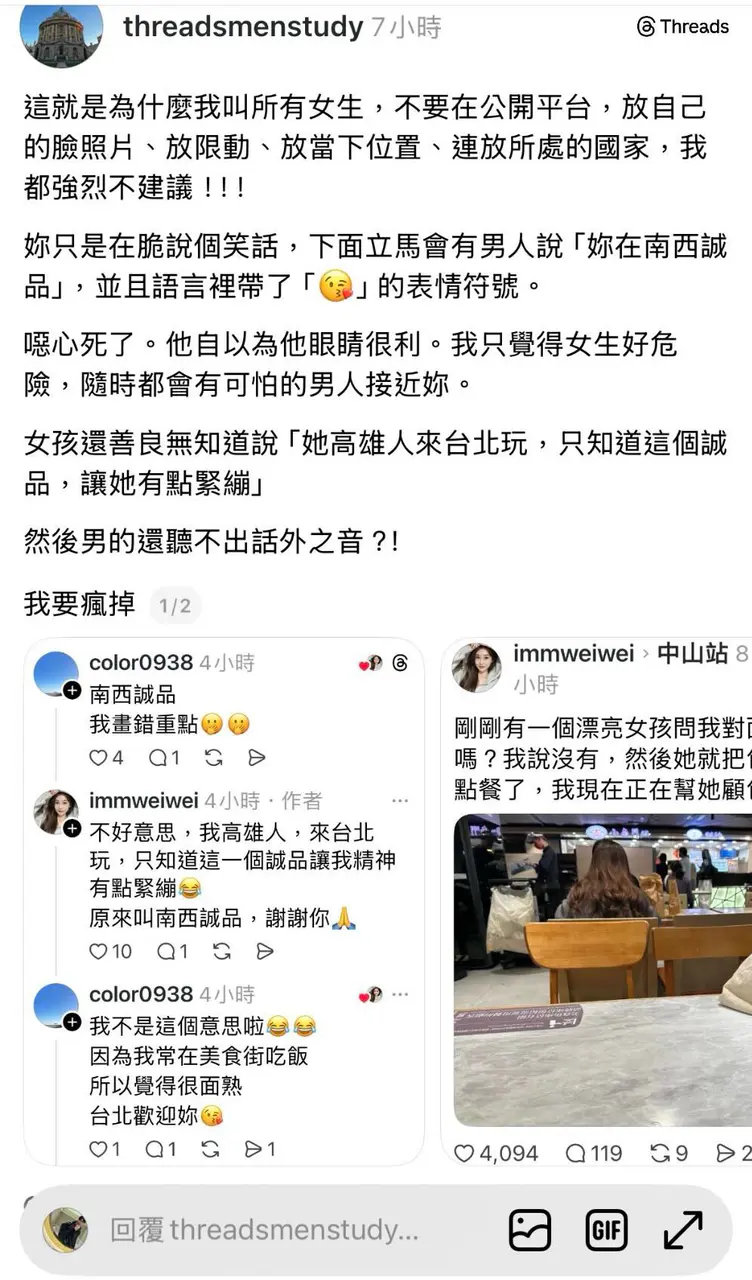Open the threadsmenstudy username link
Screen dimensions: 752x1280
[x=242, y=27]
